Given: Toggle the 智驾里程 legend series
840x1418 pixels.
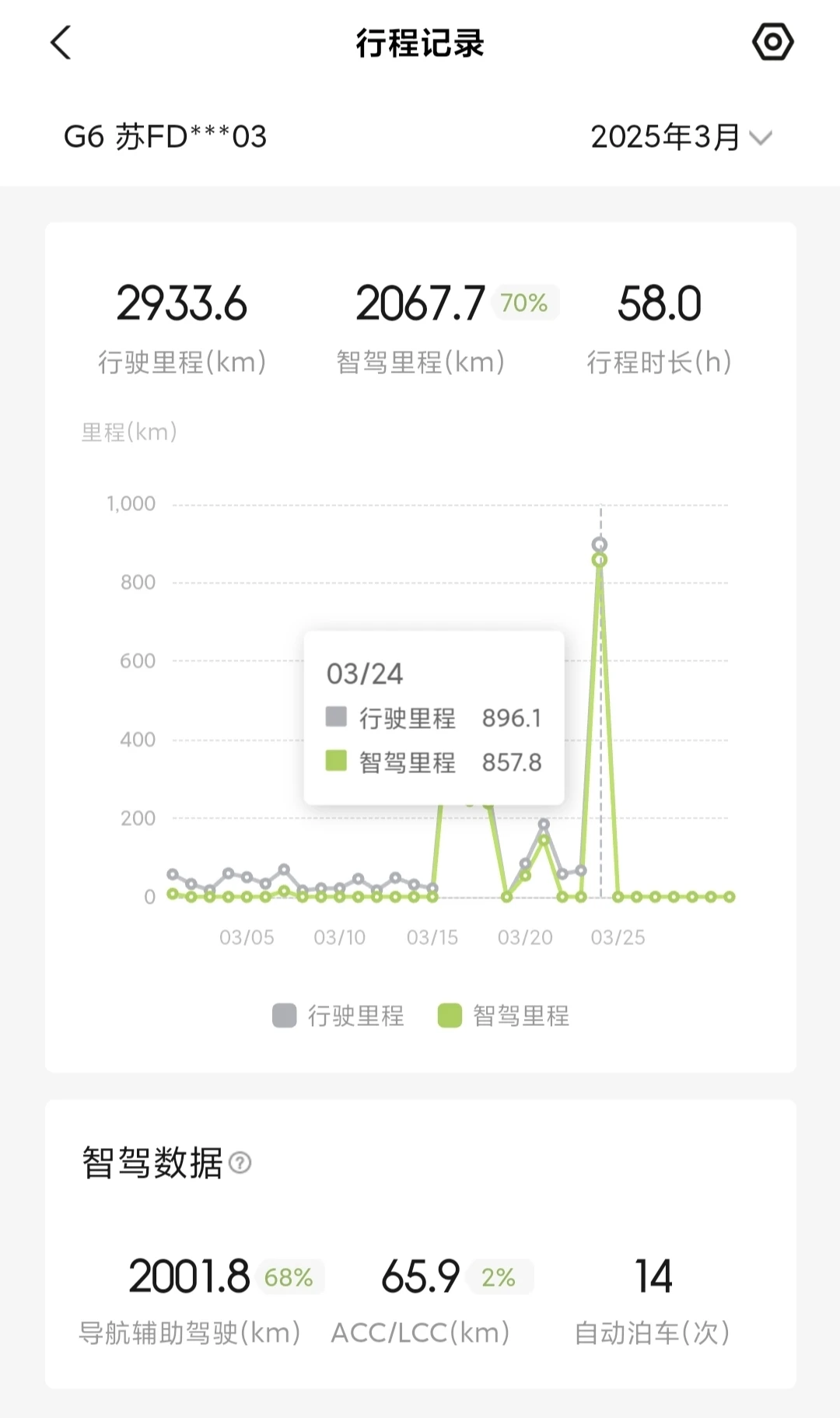Looking at the screenshot, I should 503,1015.
